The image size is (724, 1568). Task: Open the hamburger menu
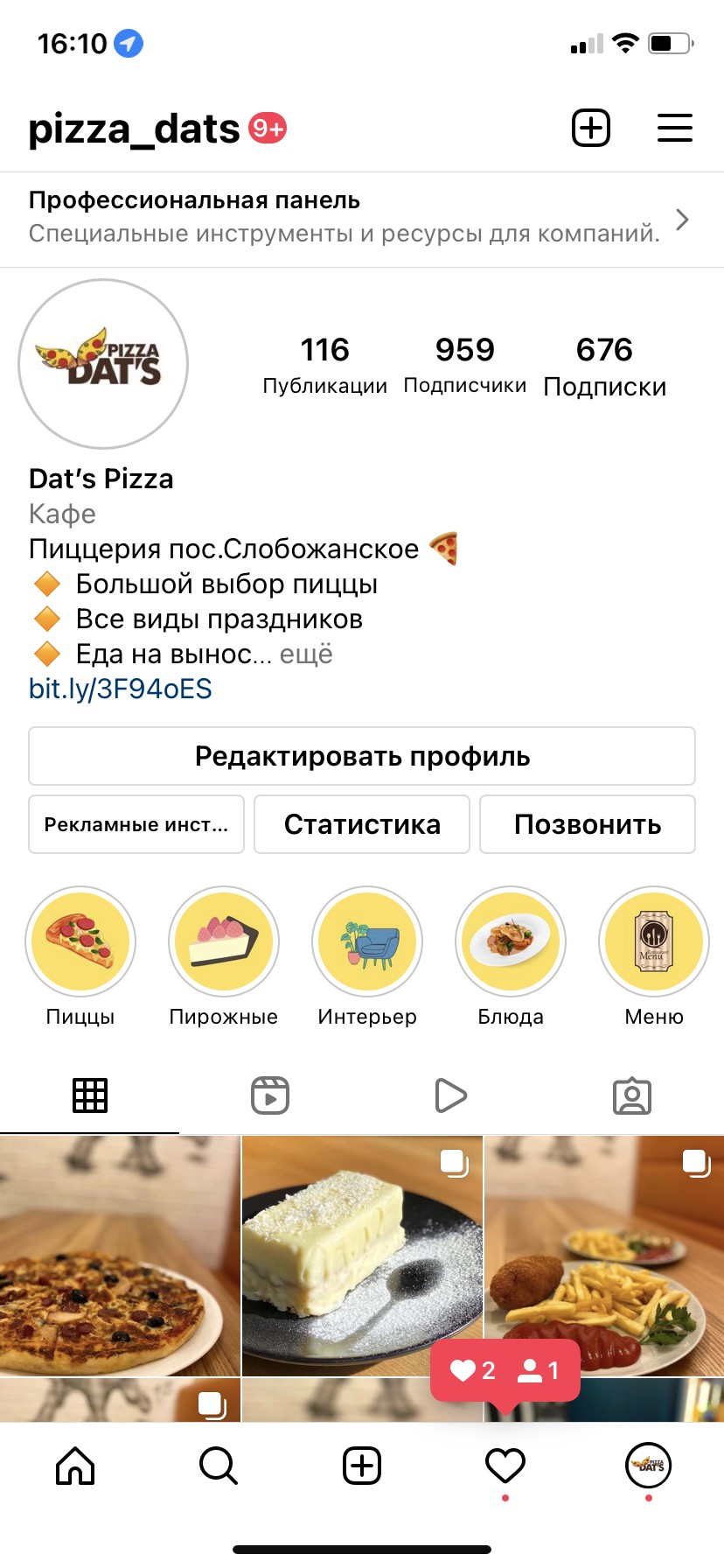pyautogui.click(x=675, y=128)
